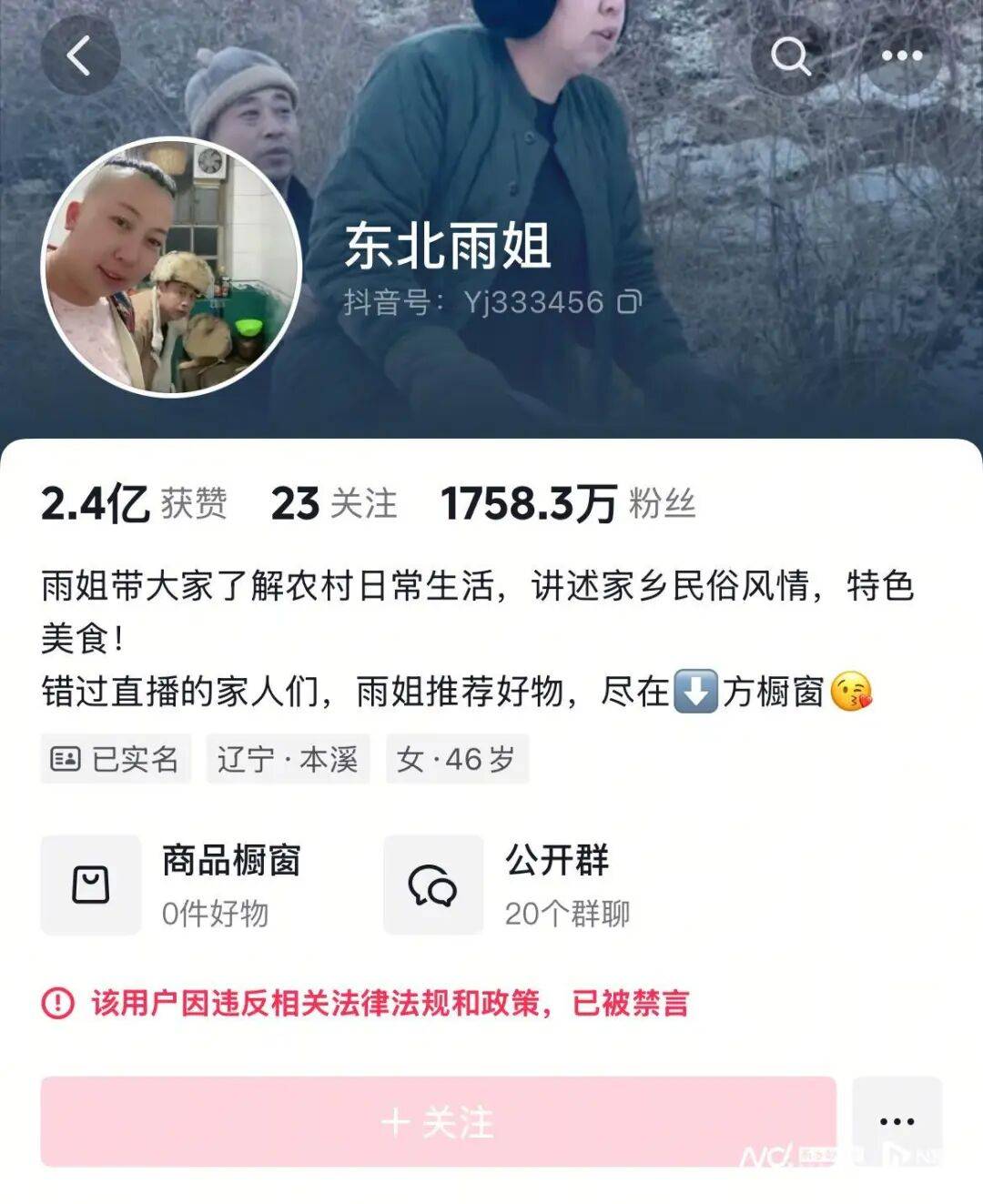Open the 商品橱窗 product showcase
The height and width of the screenshot is (1204, 983).
coord(173,885)
